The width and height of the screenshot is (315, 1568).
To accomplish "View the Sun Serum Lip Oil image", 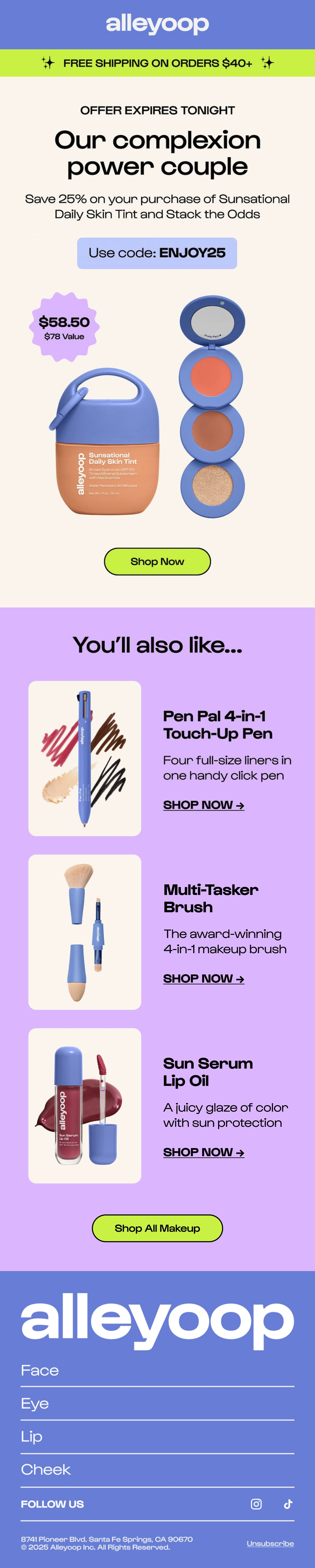I will [85, 1105].
